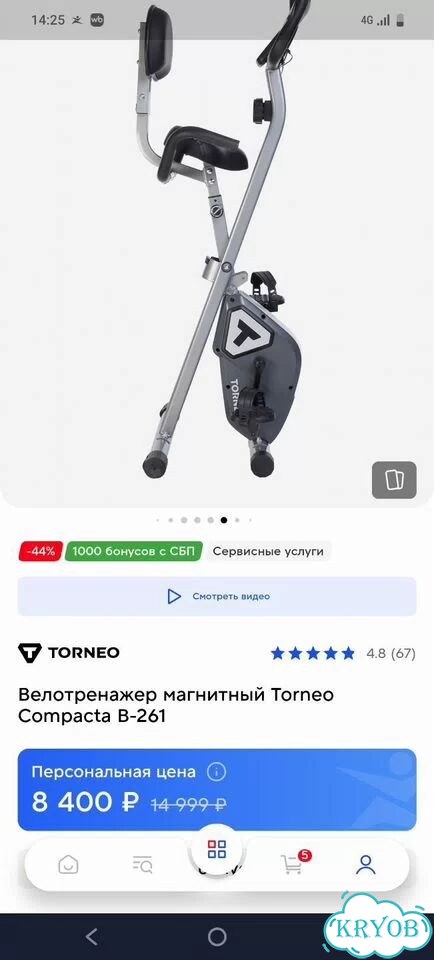Tap the 1000 бонусов с СБП badge
The image size is (434, 960).
tap(133, 551)
